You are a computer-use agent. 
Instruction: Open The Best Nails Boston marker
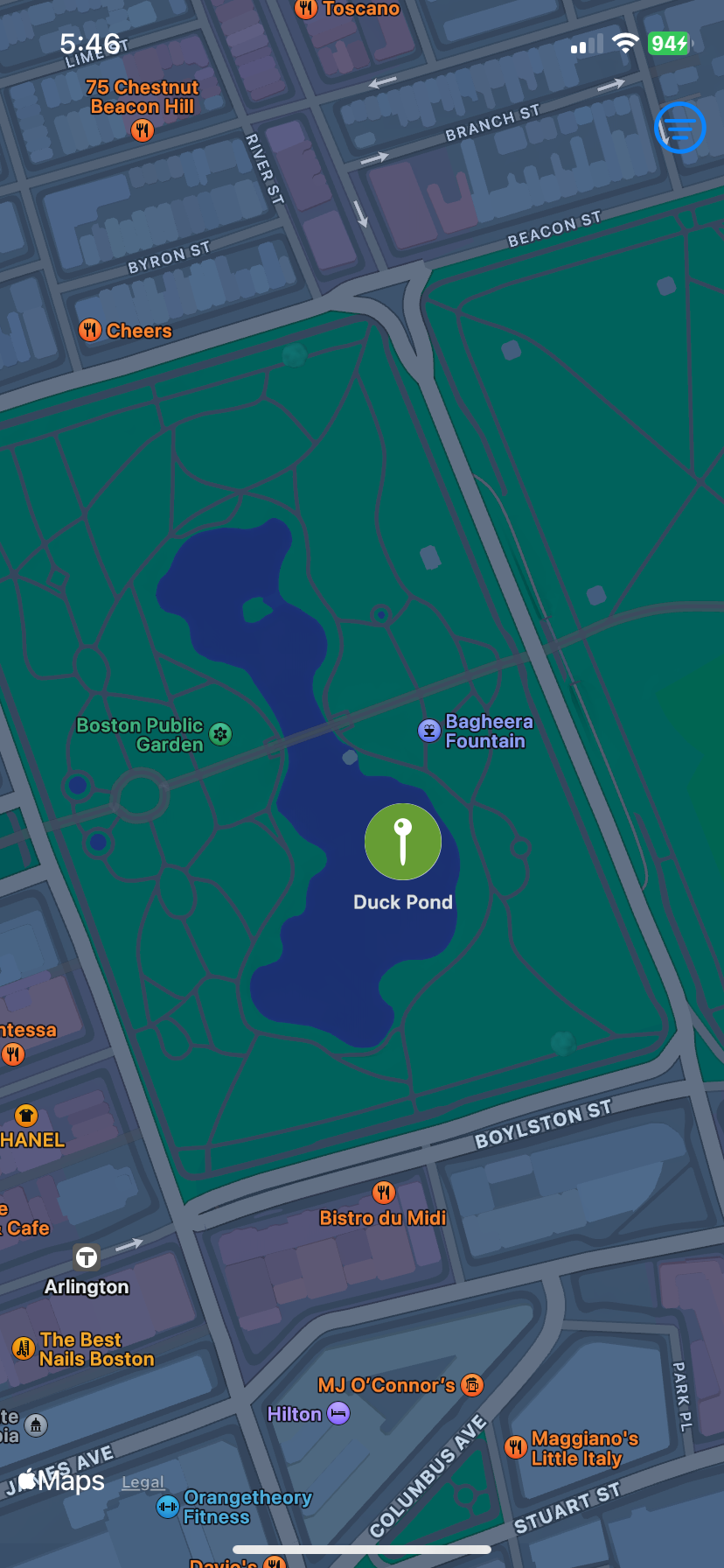(24, 1348)
